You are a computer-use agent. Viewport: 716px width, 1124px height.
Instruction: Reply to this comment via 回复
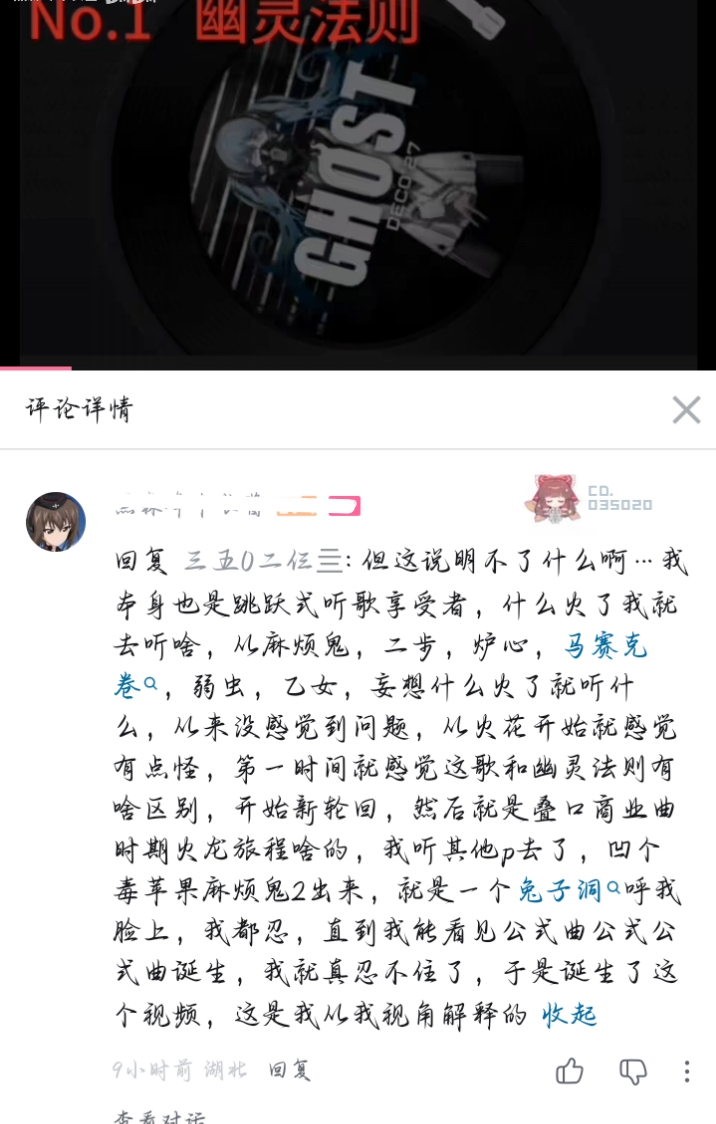pyautogui.click(x=289, y=1071)
